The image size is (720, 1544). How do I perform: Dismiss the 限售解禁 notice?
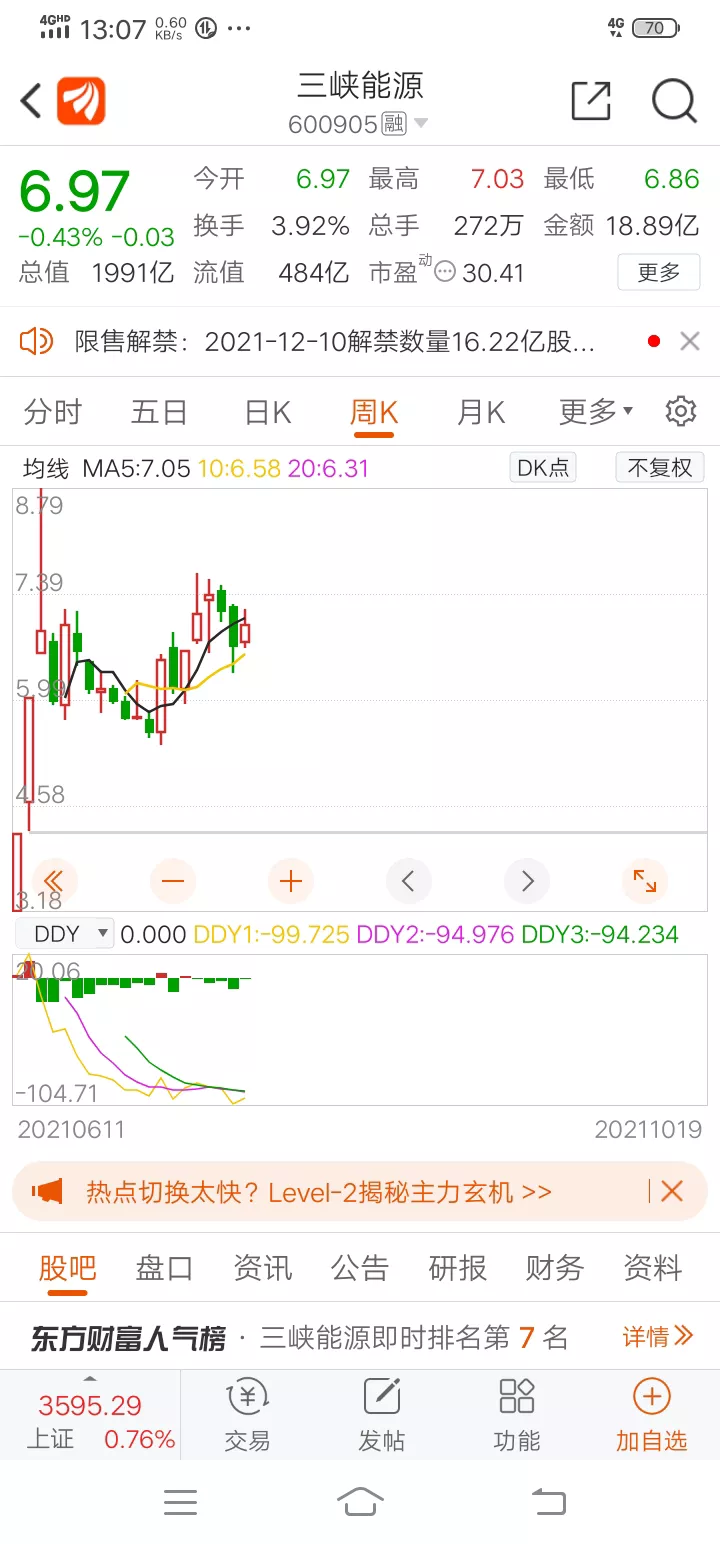[x=689, y=342]
